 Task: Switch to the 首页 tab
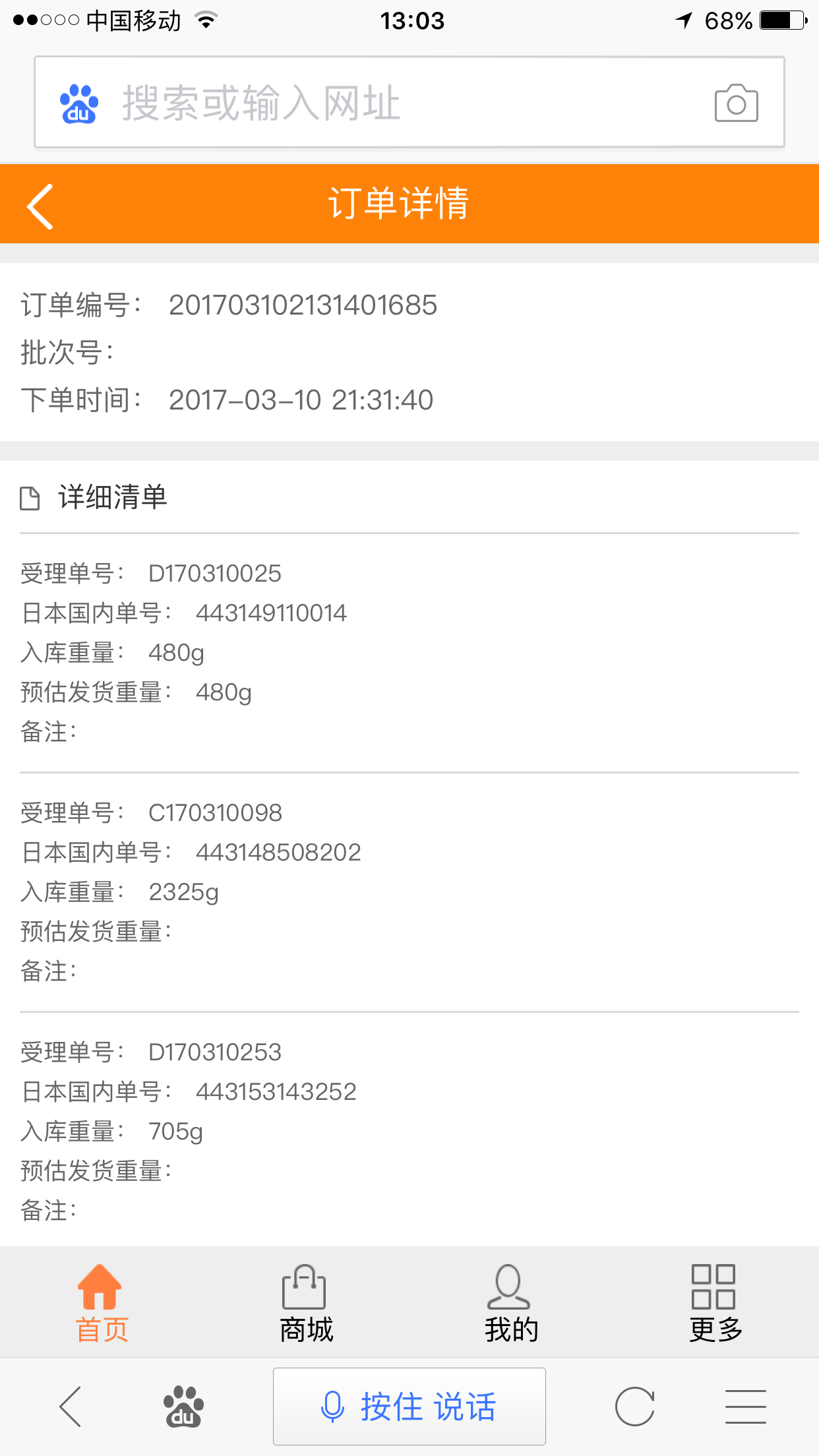coord(102,1303)
